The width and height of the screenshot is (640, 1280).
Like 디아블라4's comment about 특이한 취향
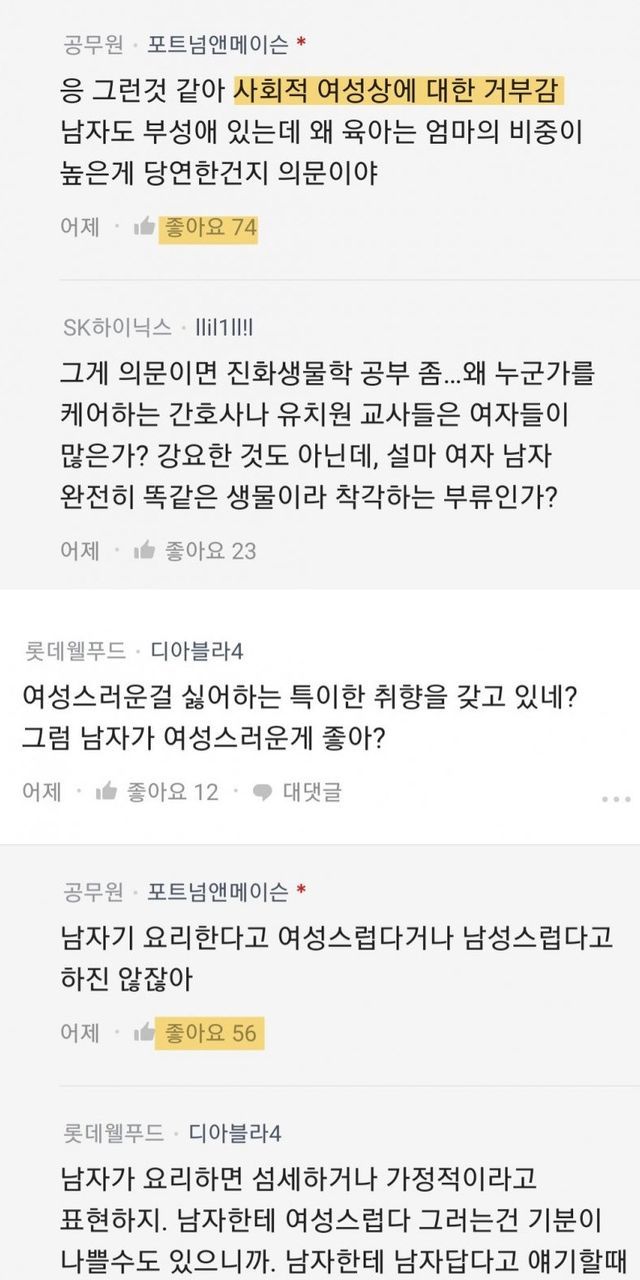pos(157,792)
